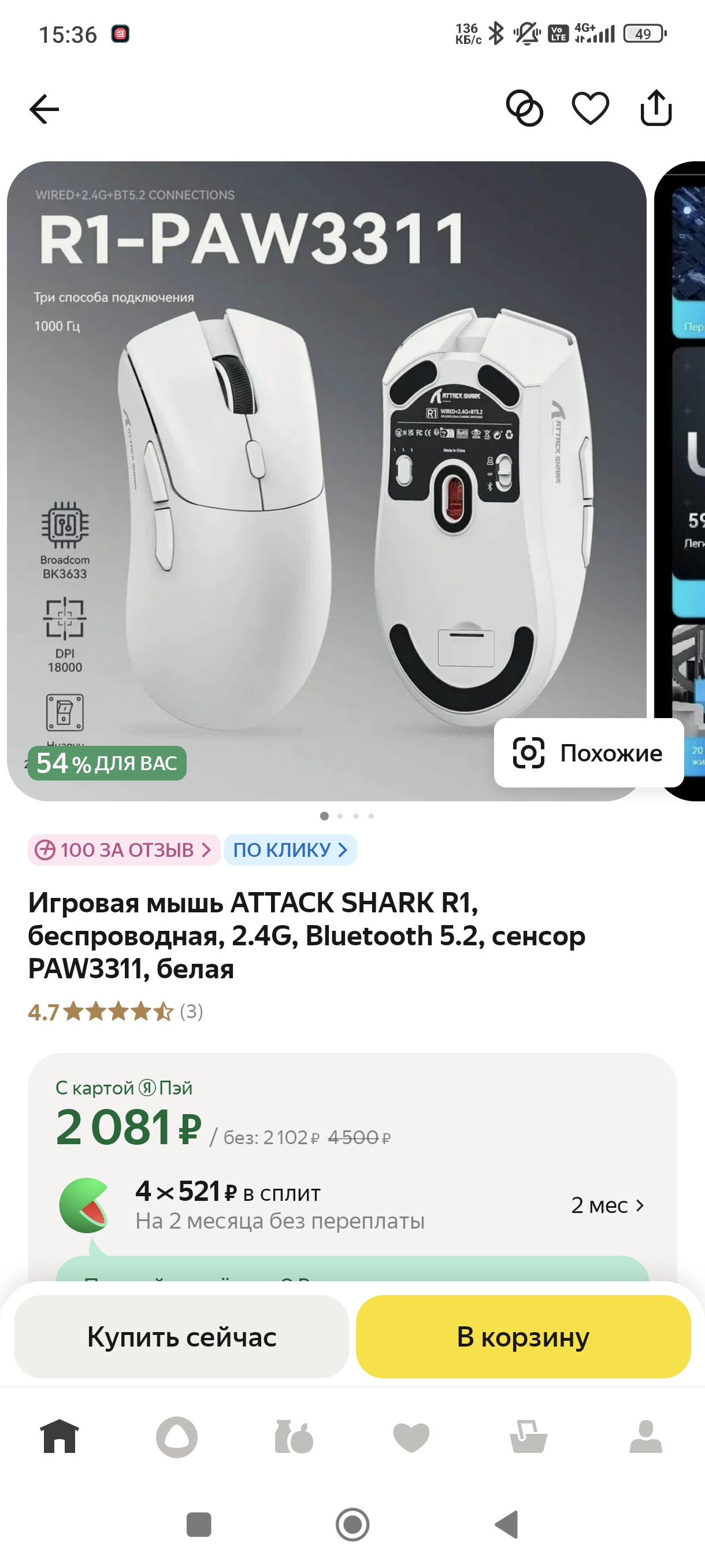The height and width of the screenshot is (1568, 705).
Task: Open the profile tab
Action: click(646, 1437)
